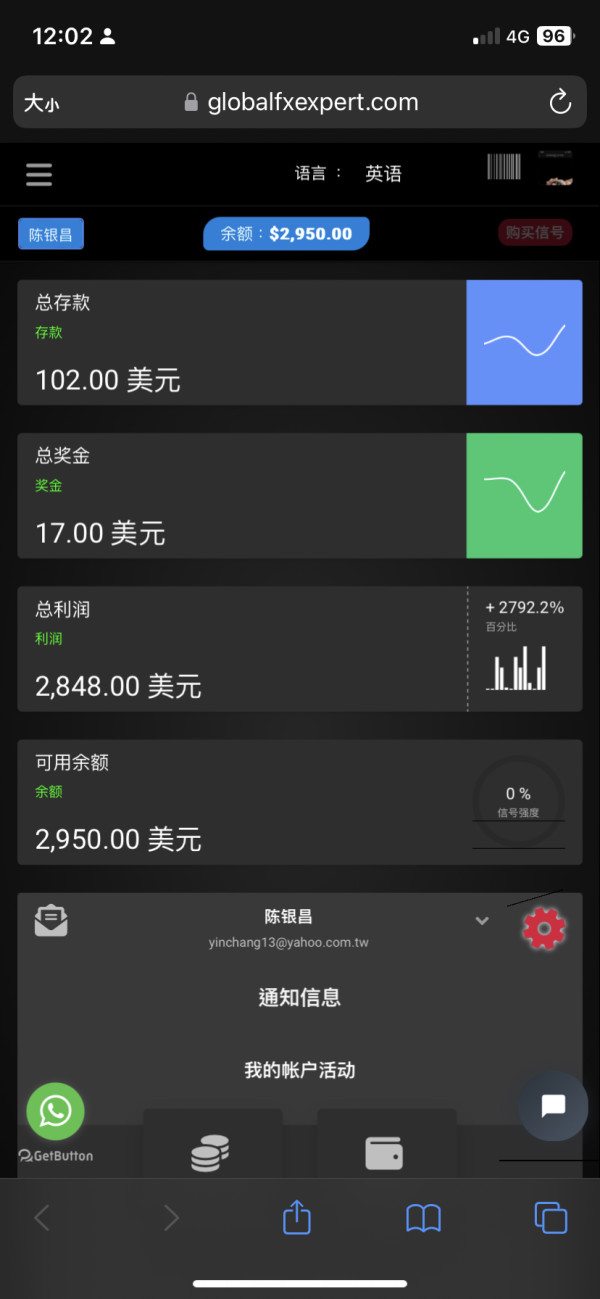Image resolution: width=600 pixels, height=1299 pixels.
Task: Go back in Safari
Action: 42,1217
